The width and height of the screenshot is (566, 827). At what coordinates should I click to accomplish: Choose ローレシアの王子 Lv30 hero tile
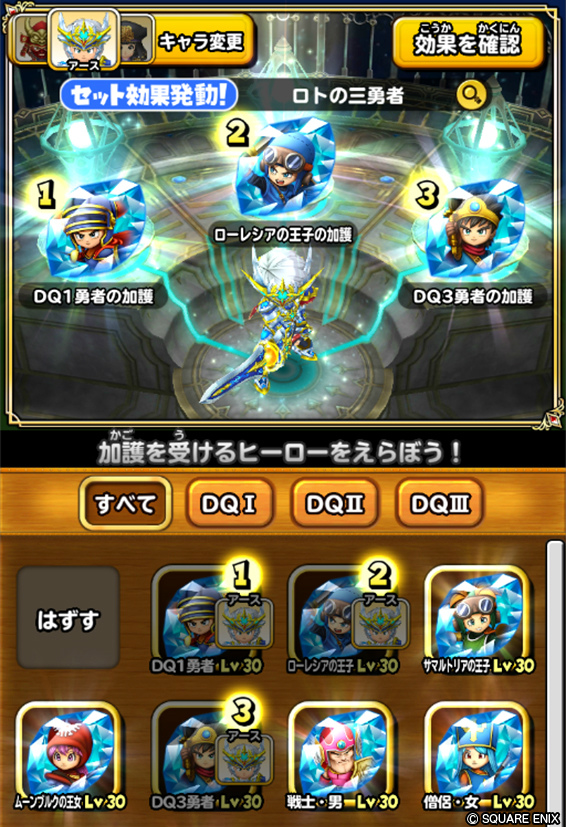343,620
